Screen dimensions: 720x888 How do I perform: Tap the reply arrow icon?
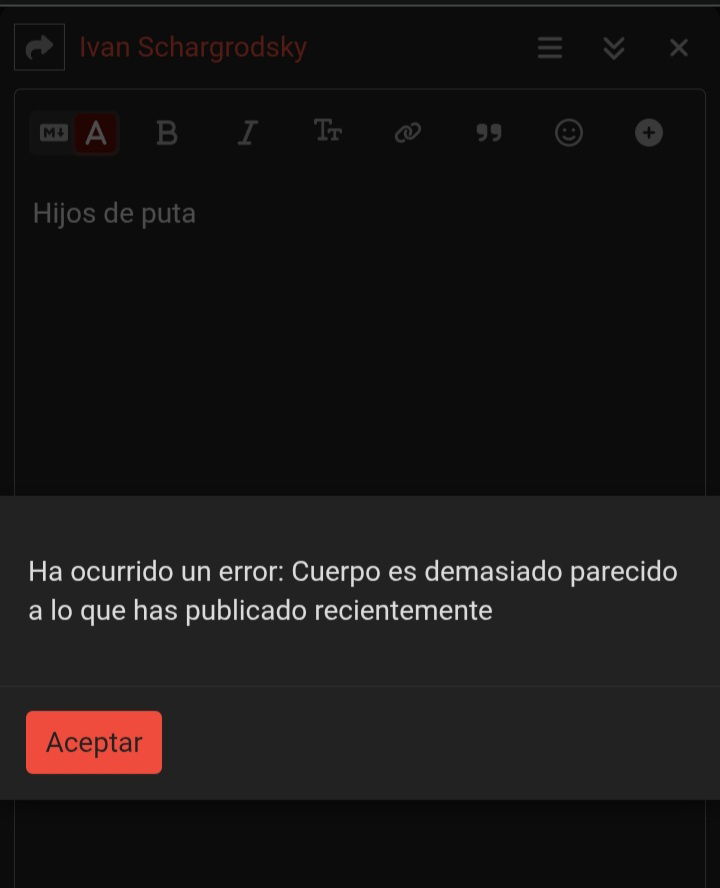tap(40, 47)
